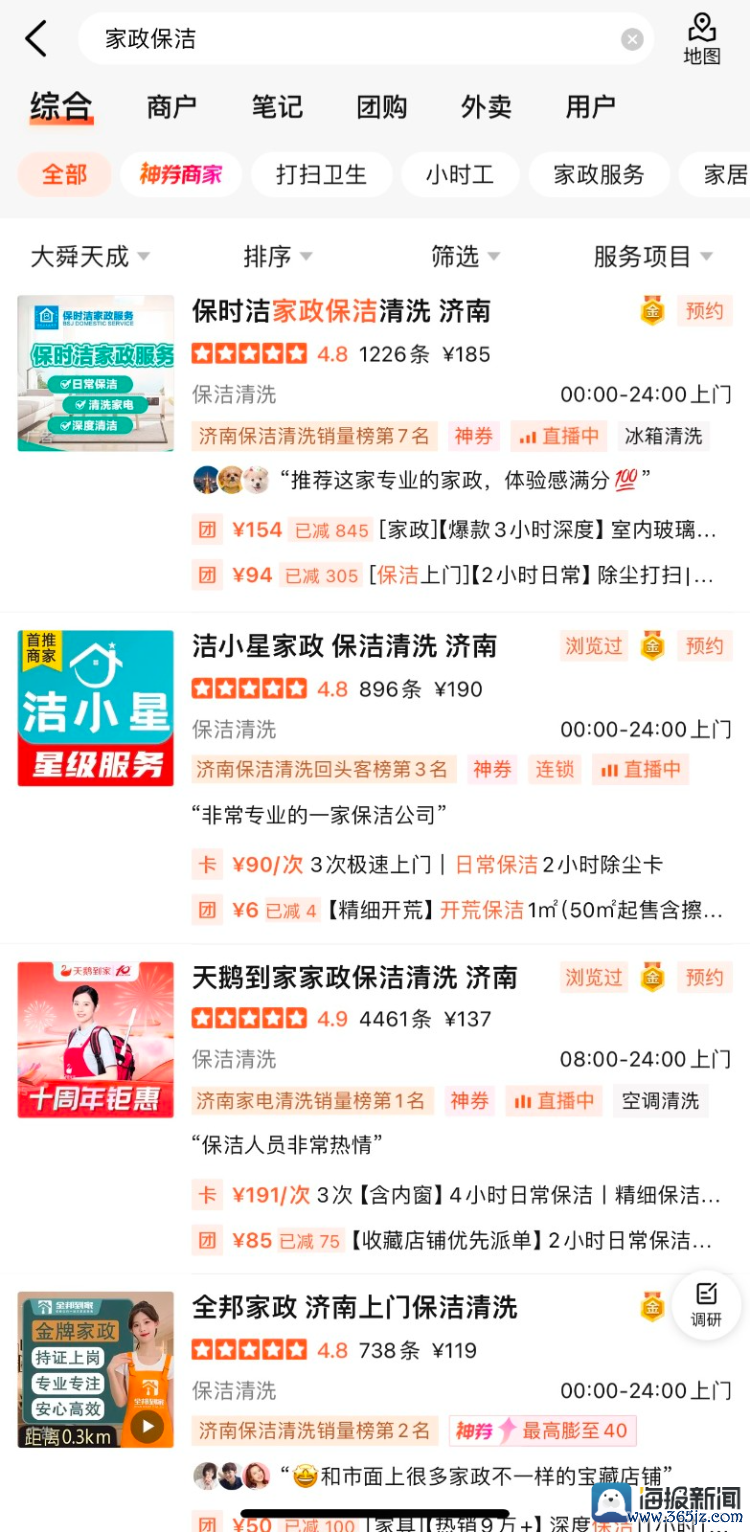750x1532 pixels.
Task: Expand the 筛选 filter dropdown
Action: [x=466, y=257]
